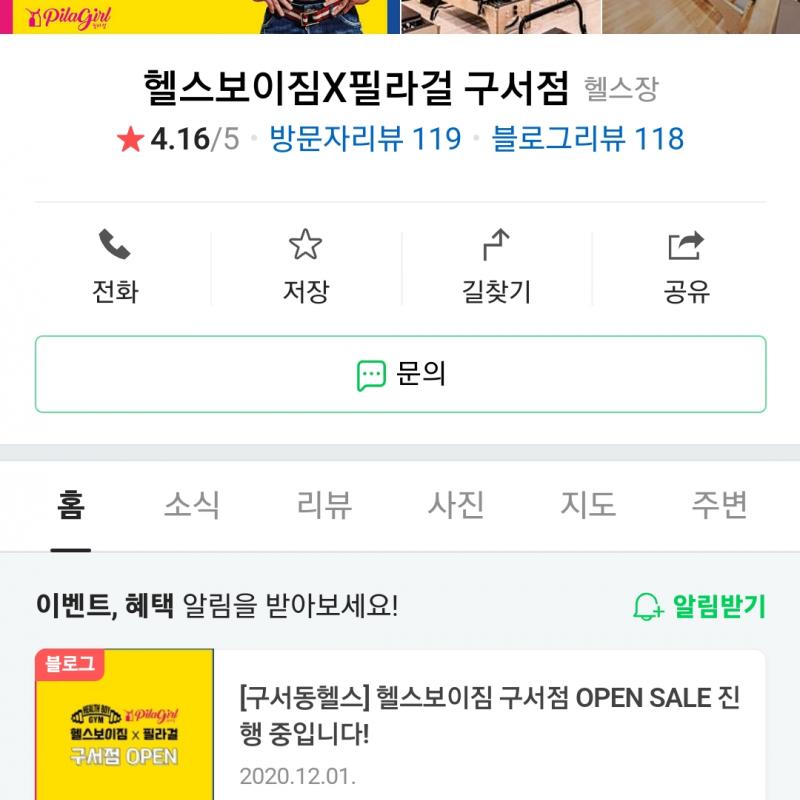Switch to the 소식 tab
Screen dimensions: 800x800
pyautogui.click(x=192, y=506)
